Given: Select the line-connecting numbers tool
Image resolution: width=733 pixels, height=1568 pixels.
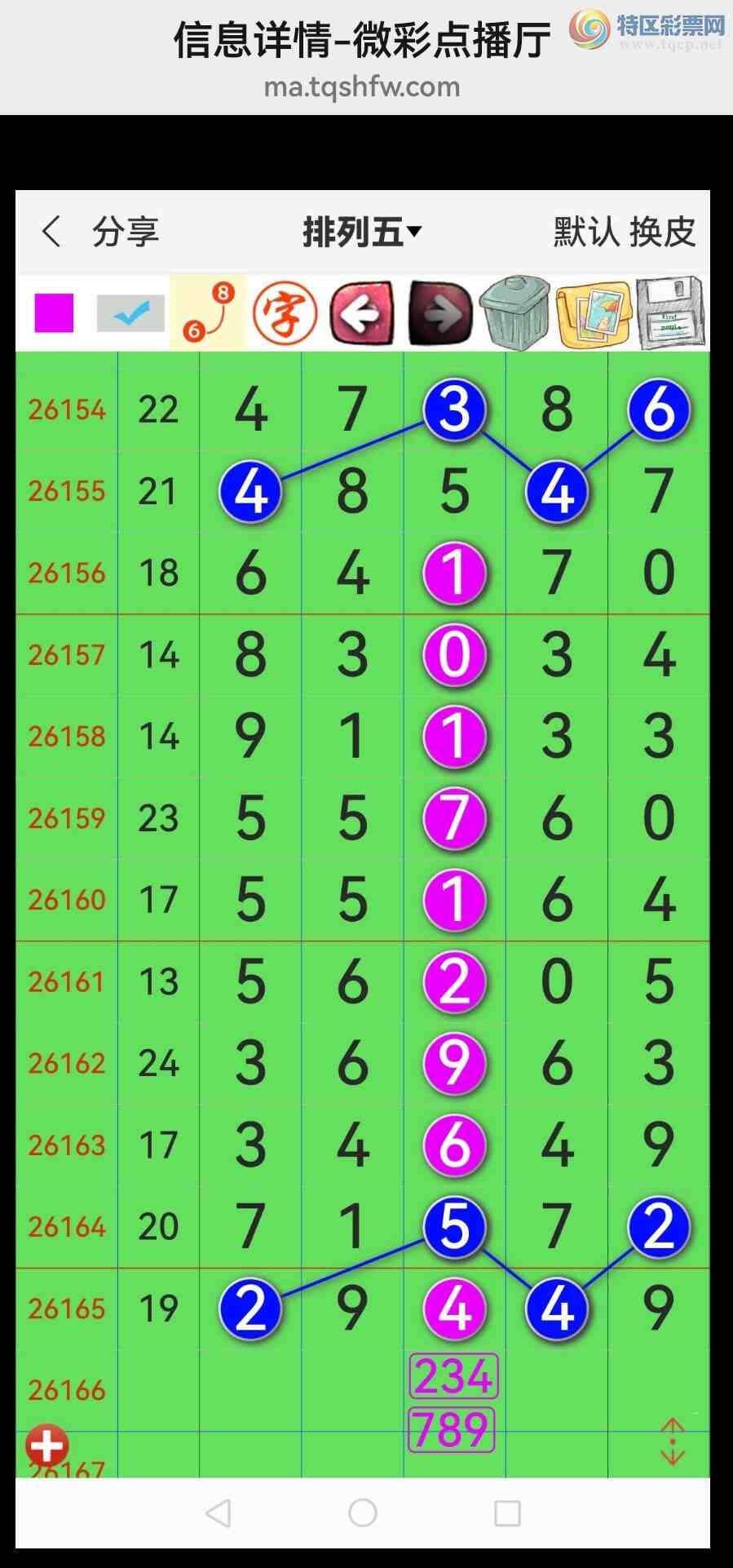Looking at the screenshot, I should point(209,312).
